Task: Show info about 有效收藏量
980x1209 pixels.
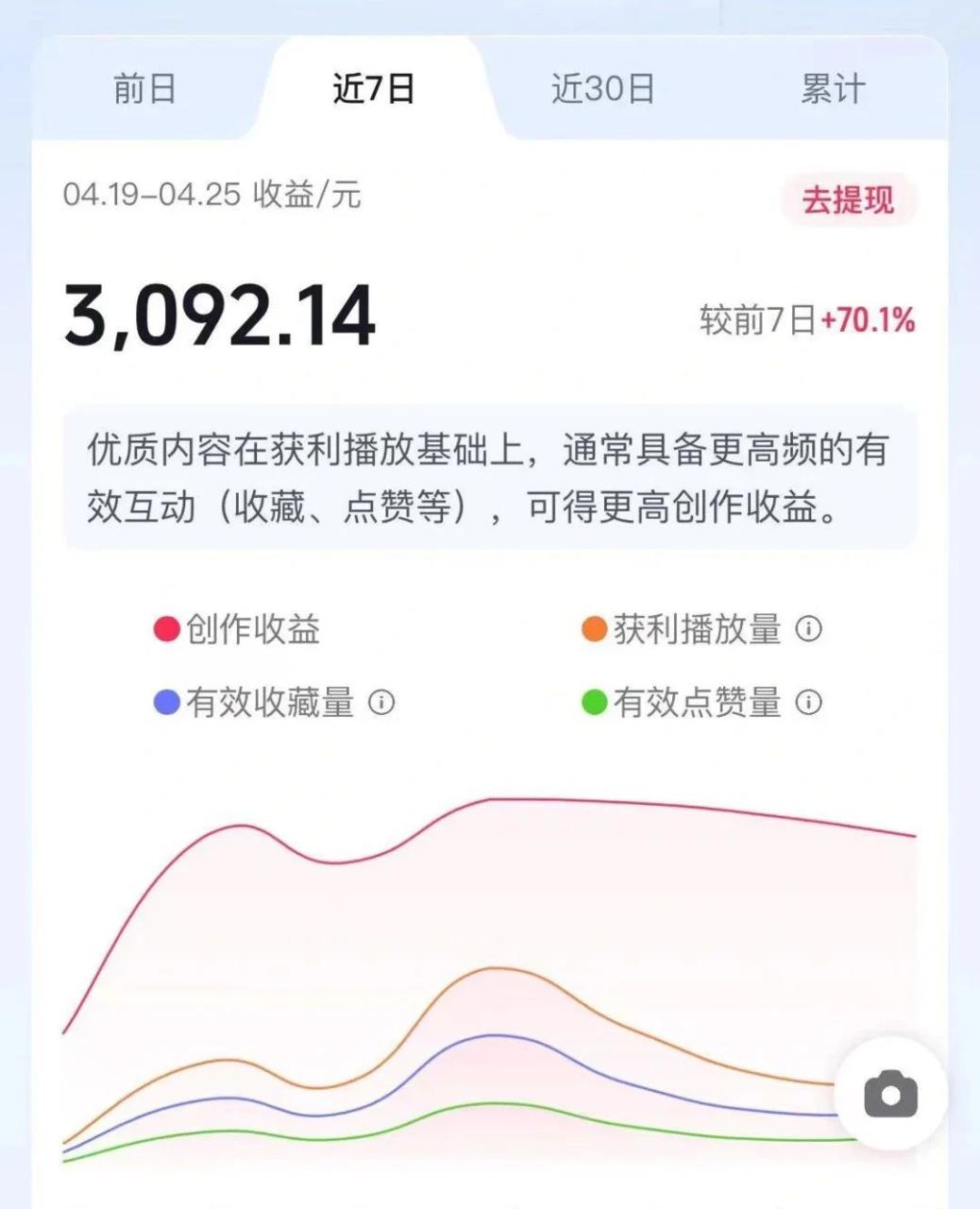Action: coord(381,703)
